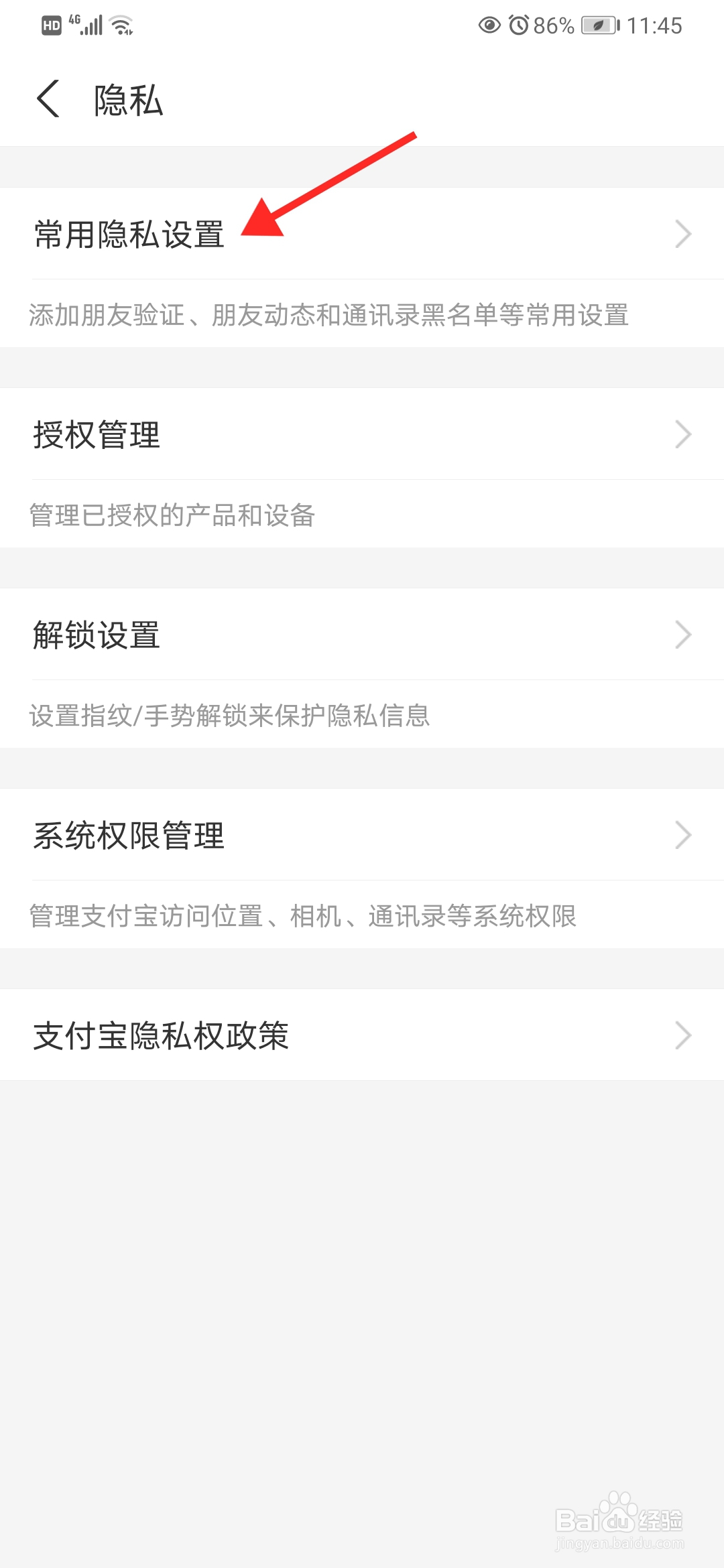Open 授权管理 to manage authorized products
Screen dimensions: 724x1568
(x=96, y=434)
